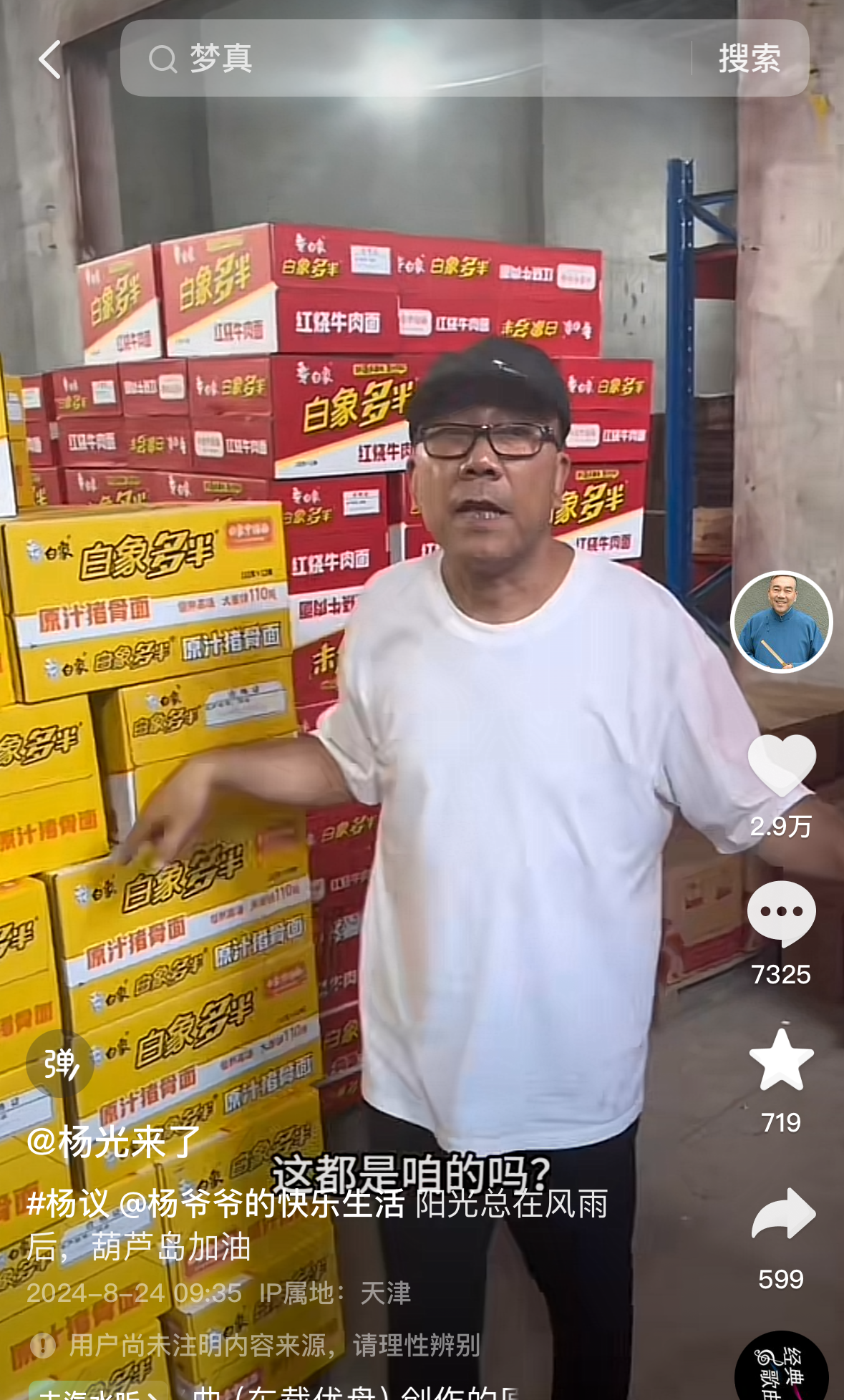844x1400 pixels.
Task: Open the search field showing 梦真
Action: (405, 58)
